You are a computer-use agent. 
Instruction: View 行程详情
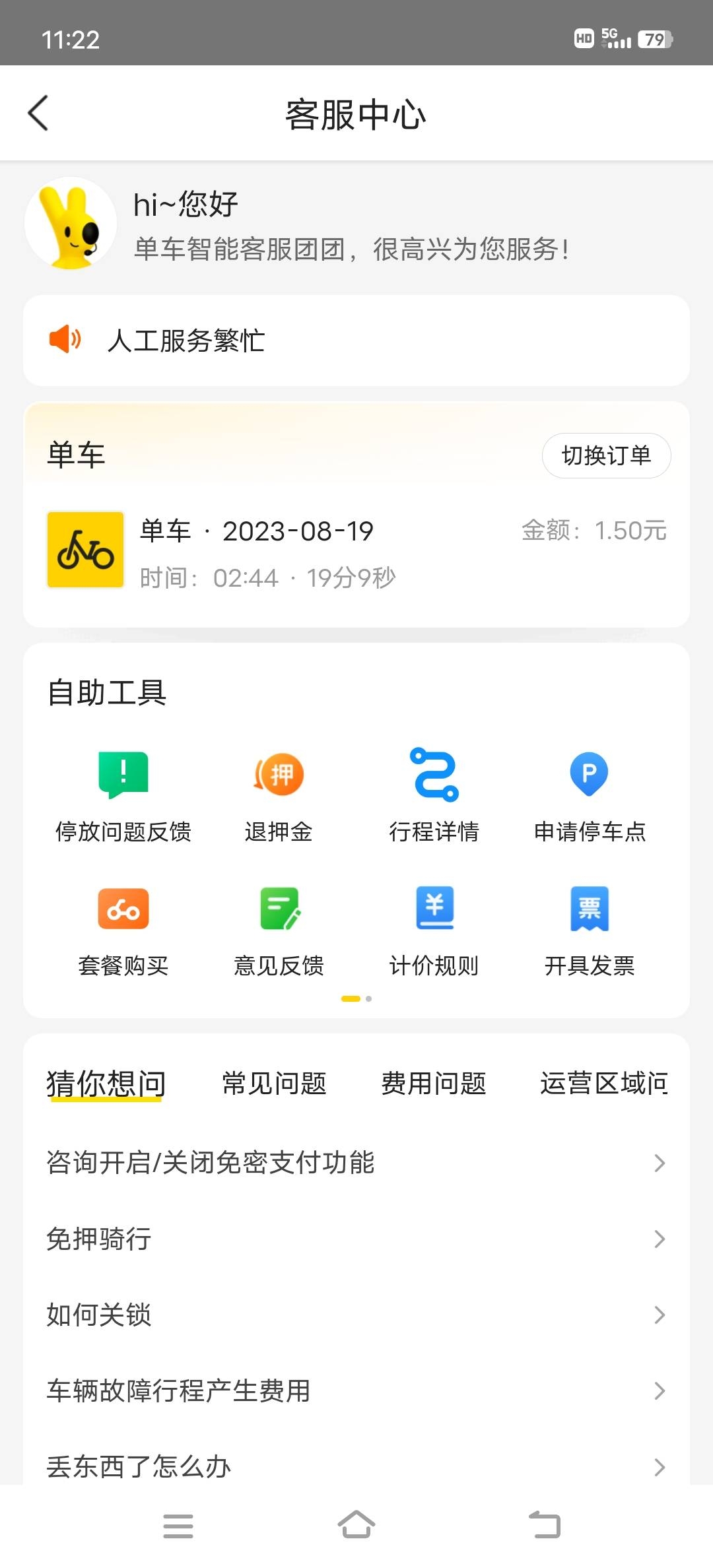[x=434, y=797]
